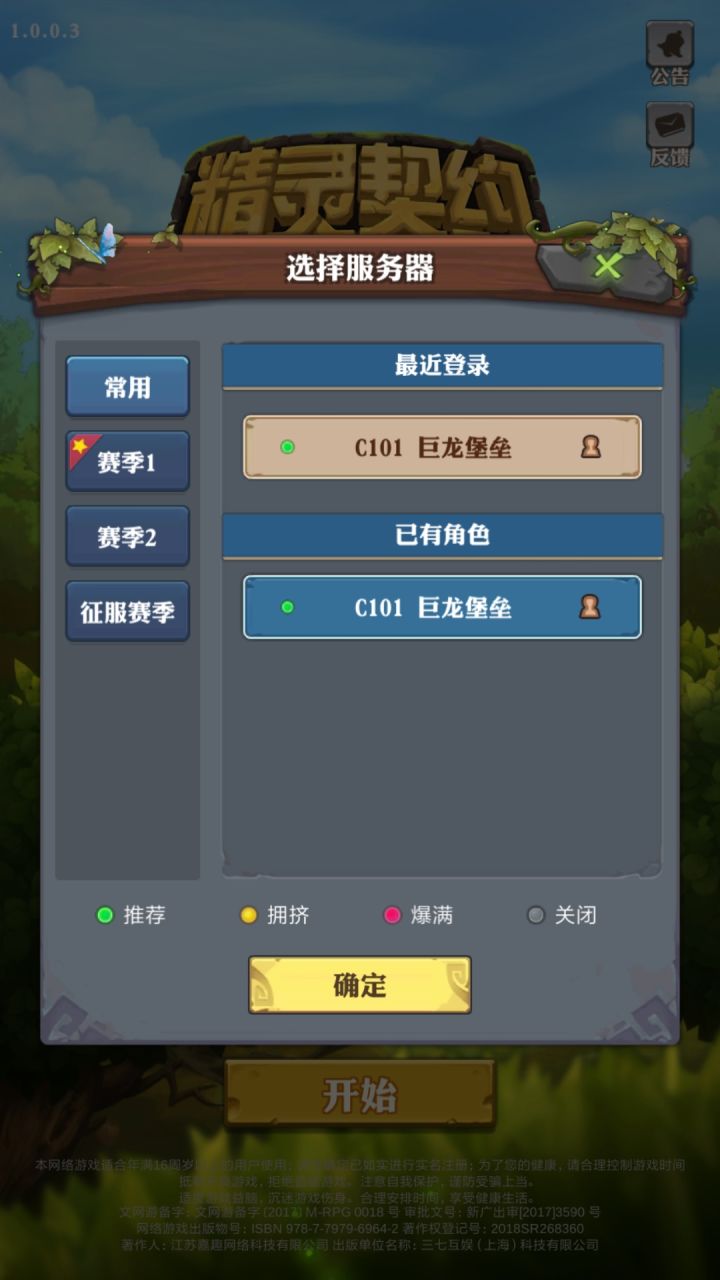The image size is (720, 1280).
Task: Switch to the 赛季2 server category
Action: [x=127, y=535]
